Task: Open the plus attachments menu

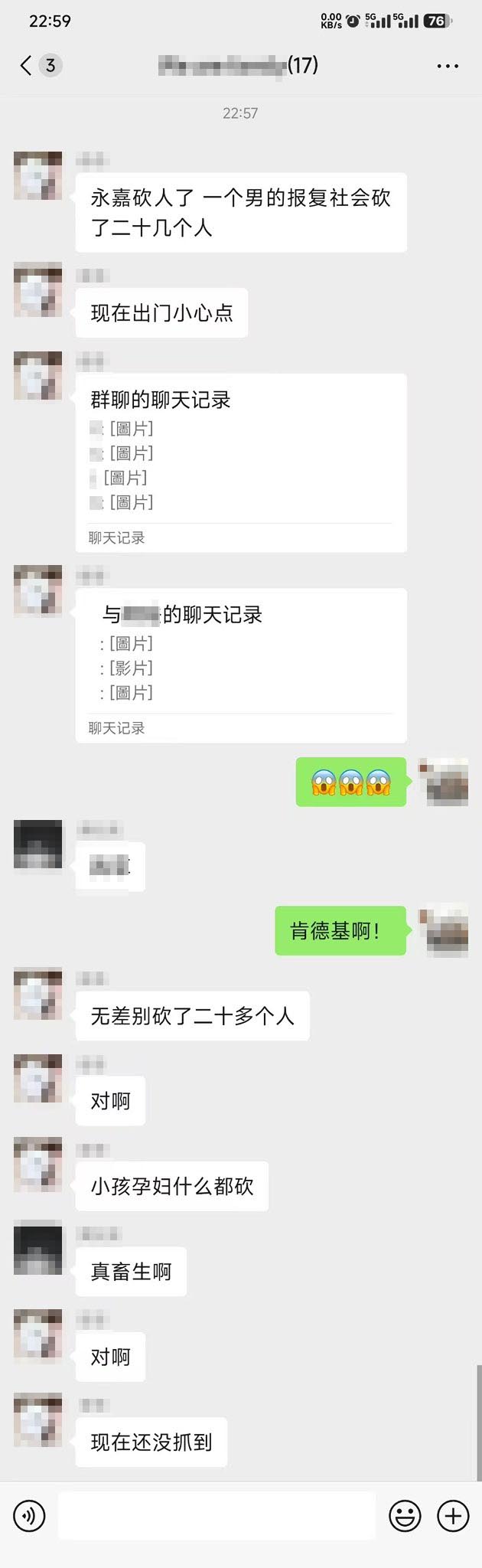Action: [453, 1516]
